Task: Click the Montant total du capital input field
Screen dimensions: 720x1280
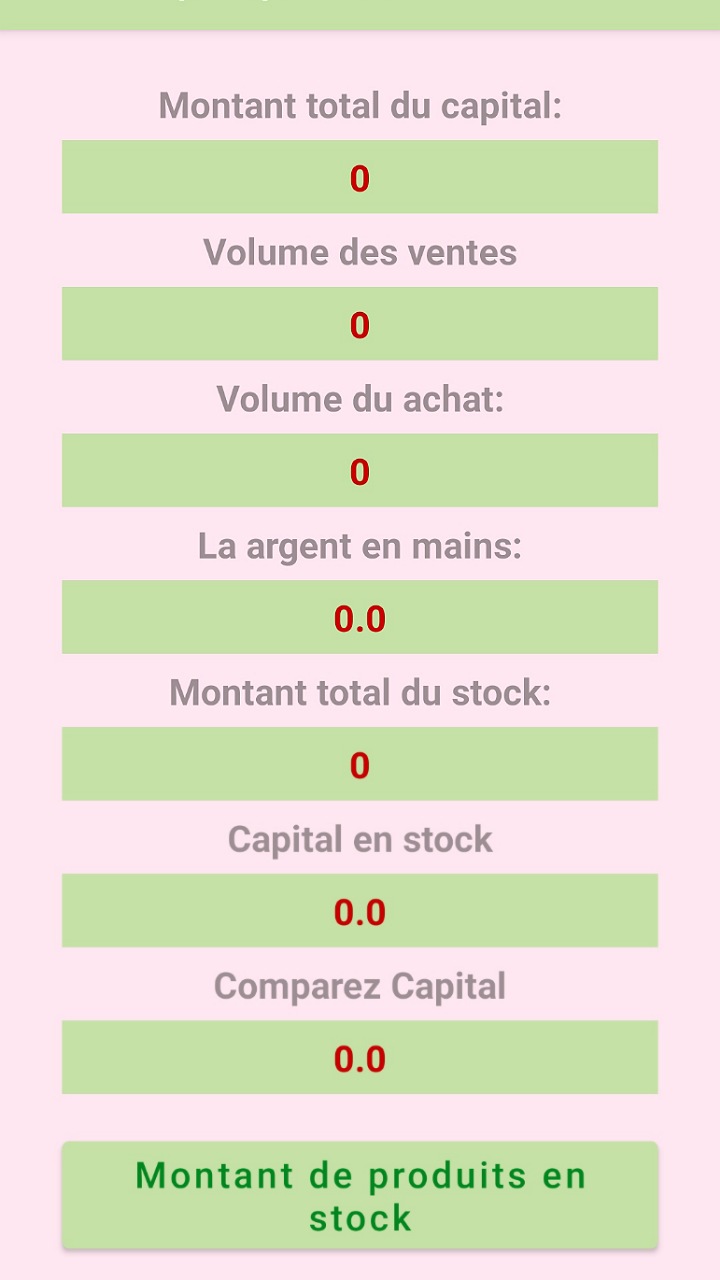Action: point(360,177)
